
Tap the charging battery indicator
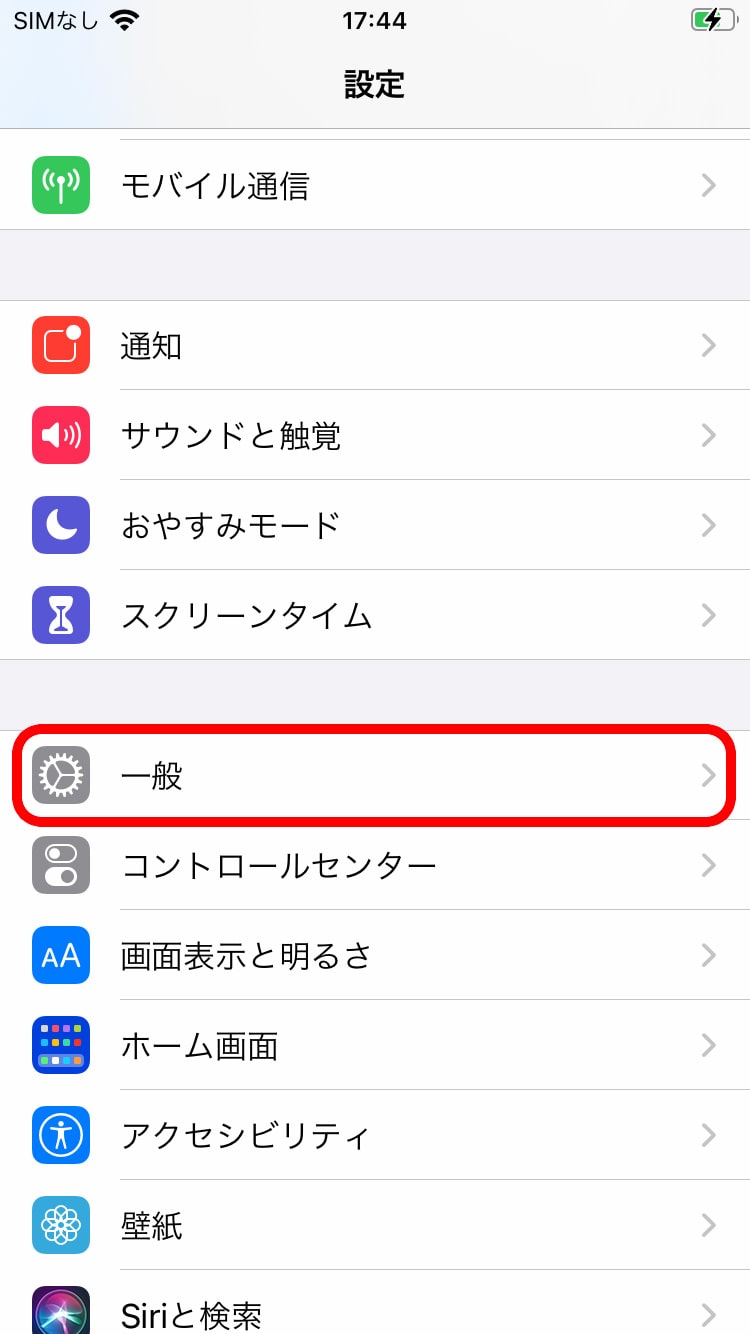tap(713, 18)
